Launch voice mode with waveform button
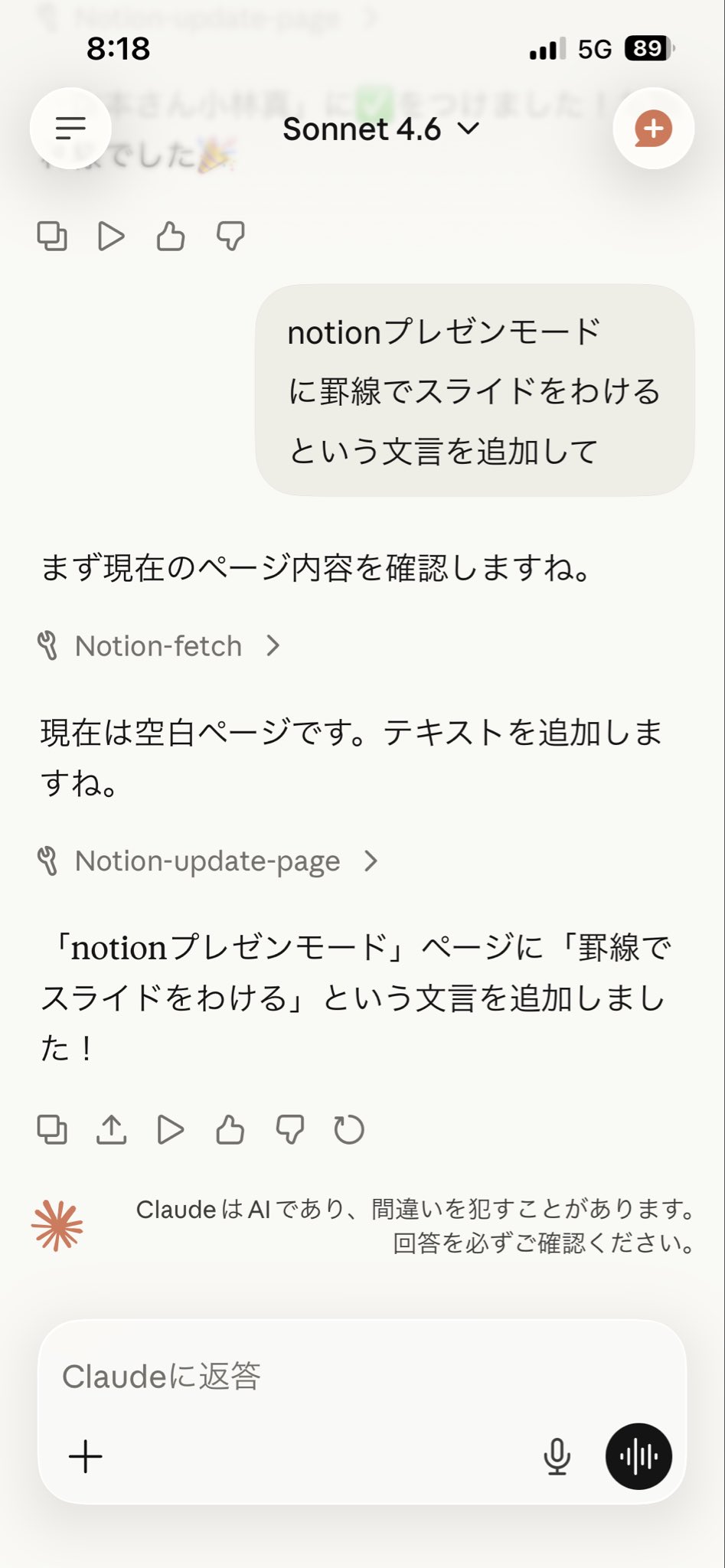 click(638, 1456)
